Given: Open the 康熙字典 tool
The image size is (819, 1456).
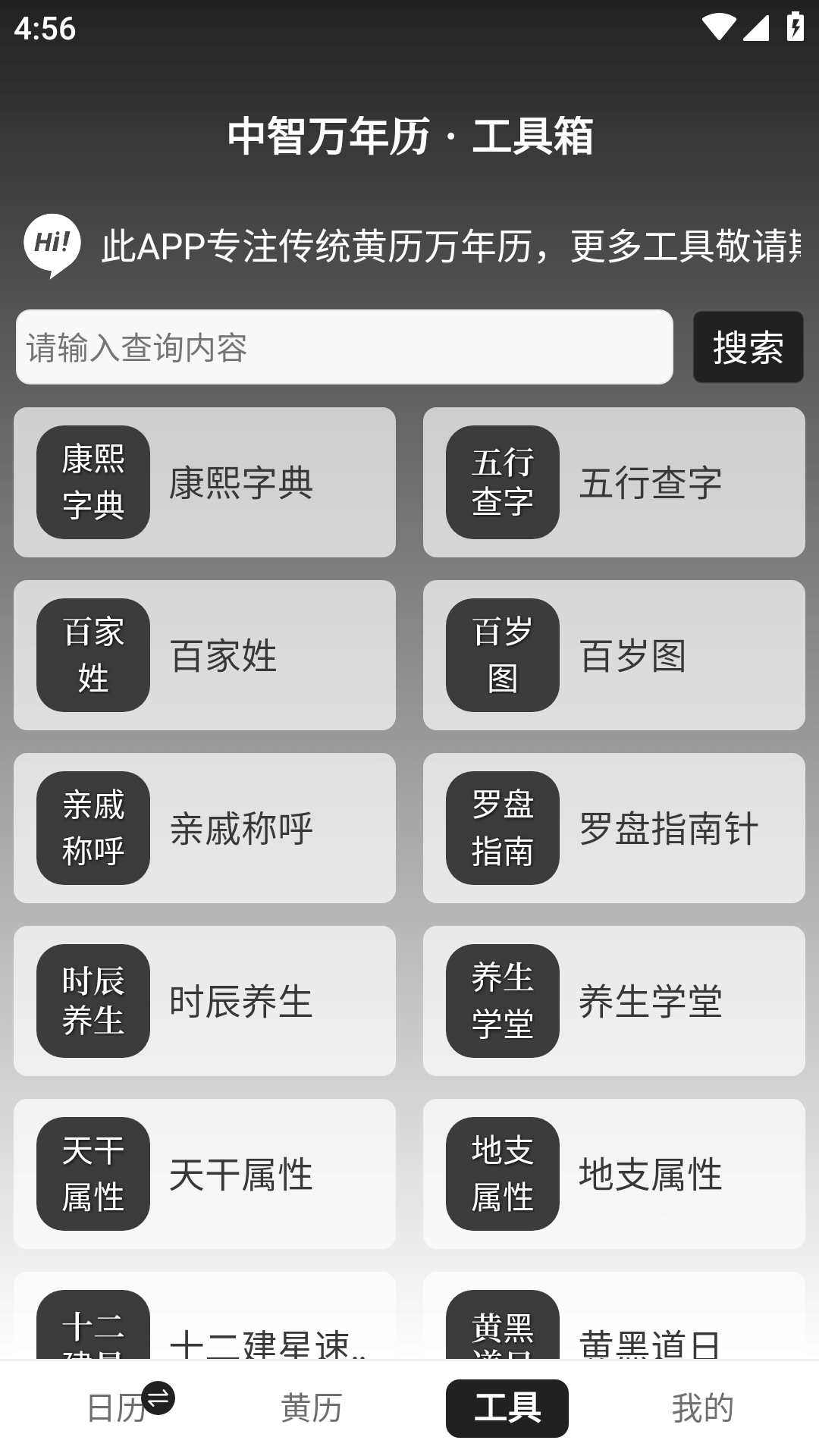Looking at the screenshot, I should pos(205,482).
